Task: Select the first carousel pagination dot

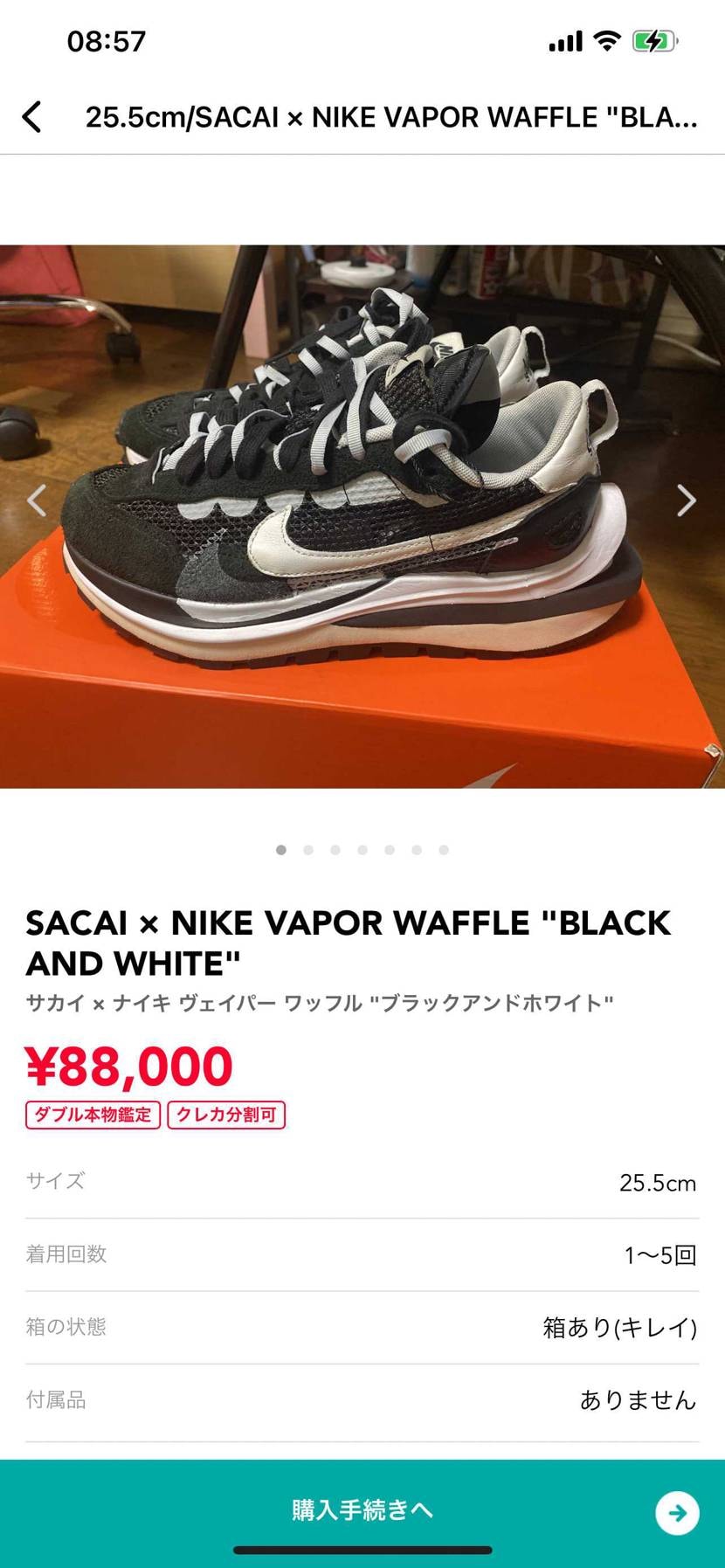Action: click(281, 849)
